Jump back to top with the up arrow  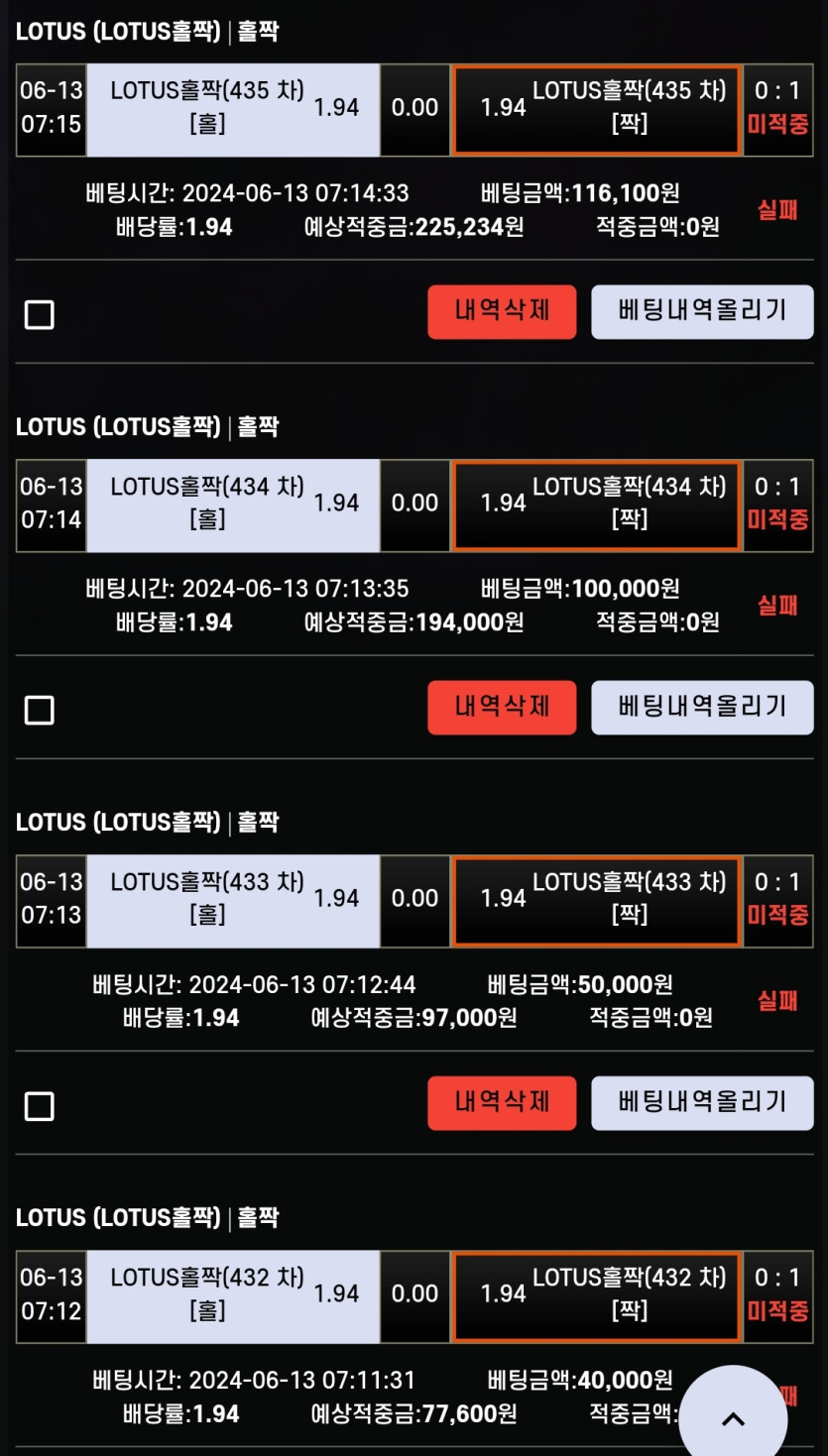733,1418
